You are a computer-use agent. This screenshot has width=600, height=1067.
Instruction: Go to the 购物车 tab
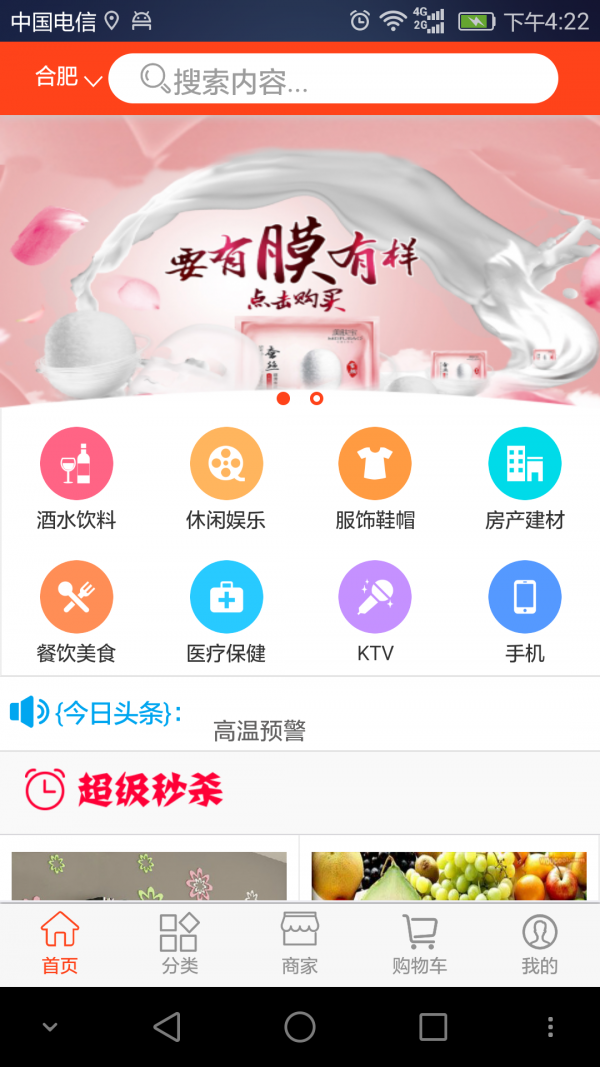[x=419, y=944]
